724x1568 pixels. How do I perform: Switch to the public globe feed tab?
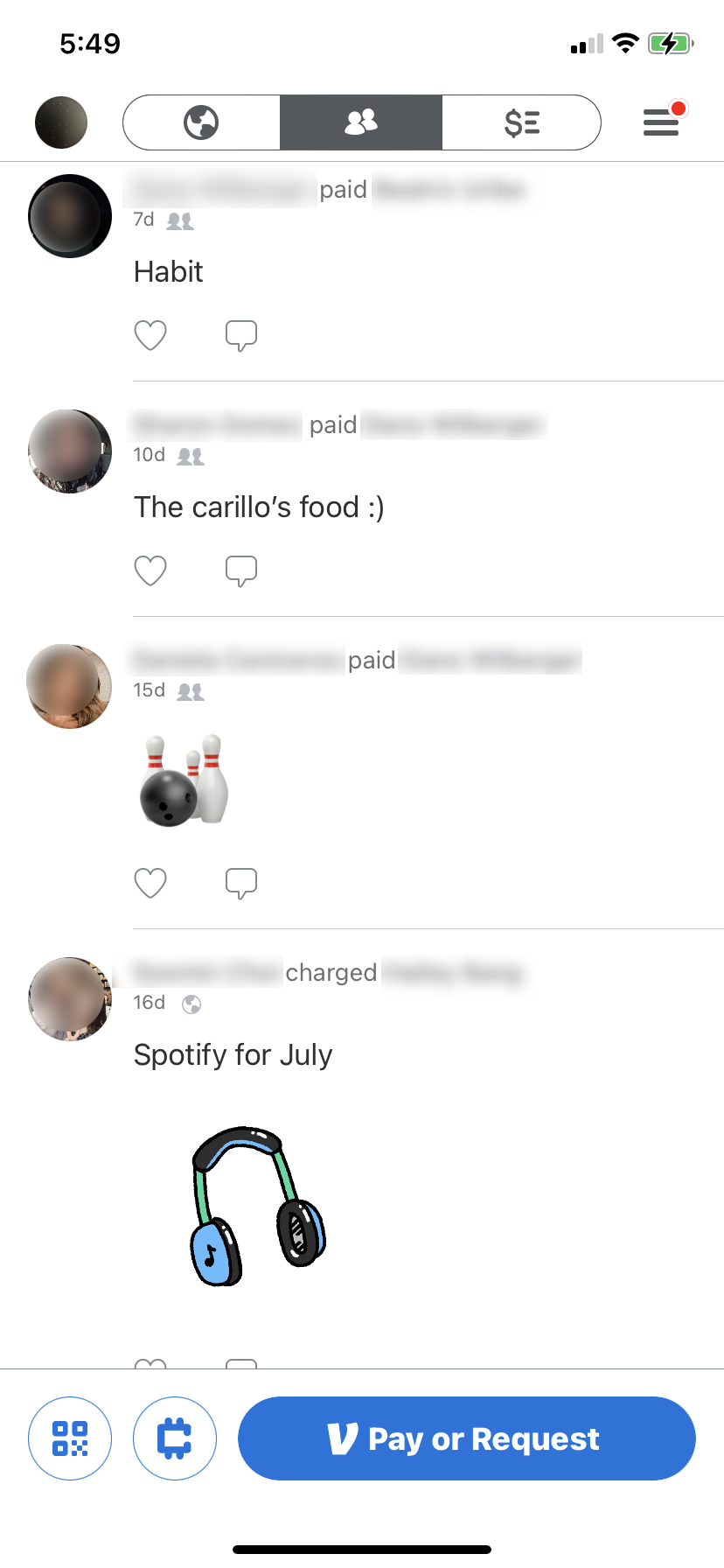(201, 122)
